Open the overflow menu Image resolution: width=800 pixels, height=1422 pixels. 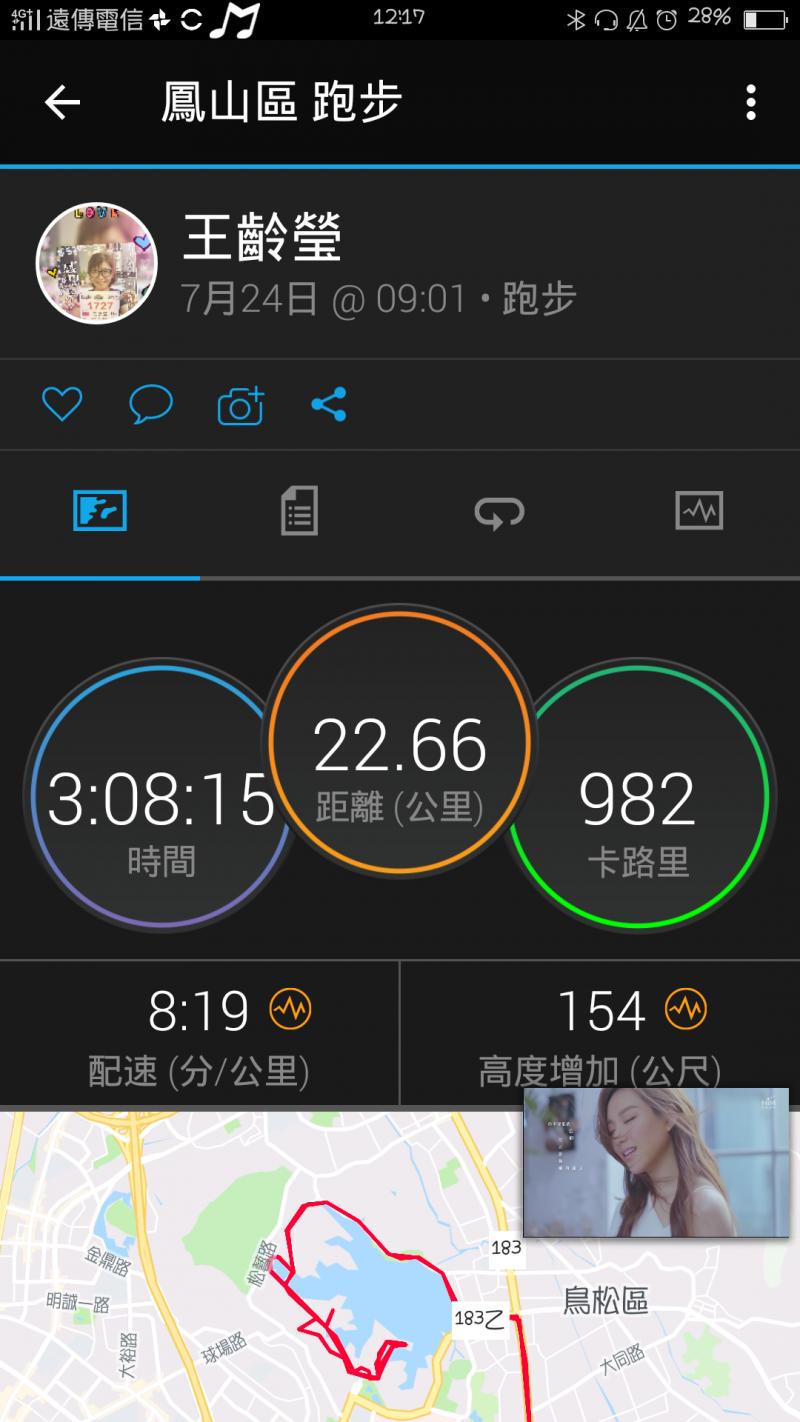click(x=750, y=102)
